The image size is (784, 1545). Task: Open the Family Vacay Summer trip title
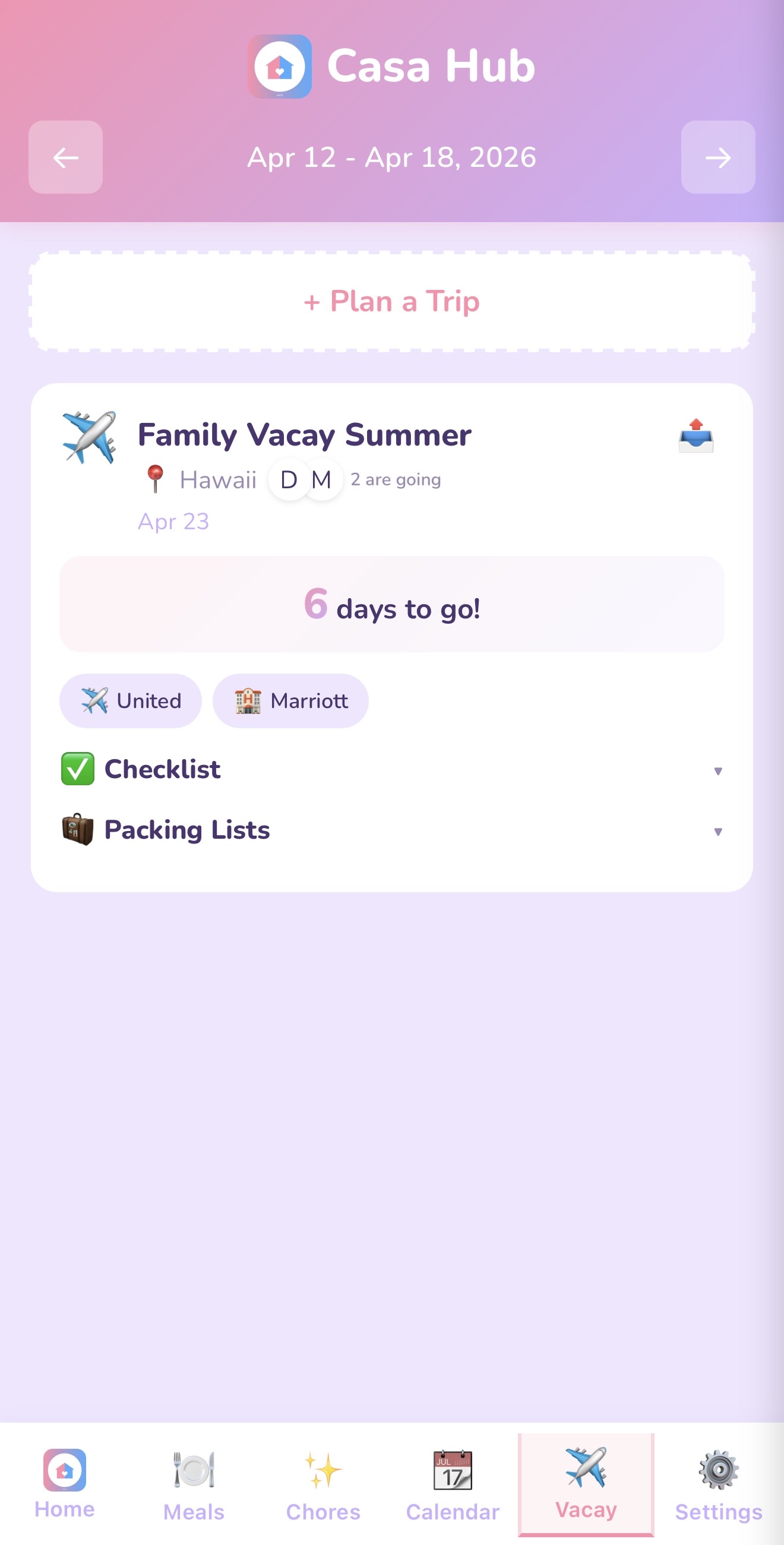305,433
